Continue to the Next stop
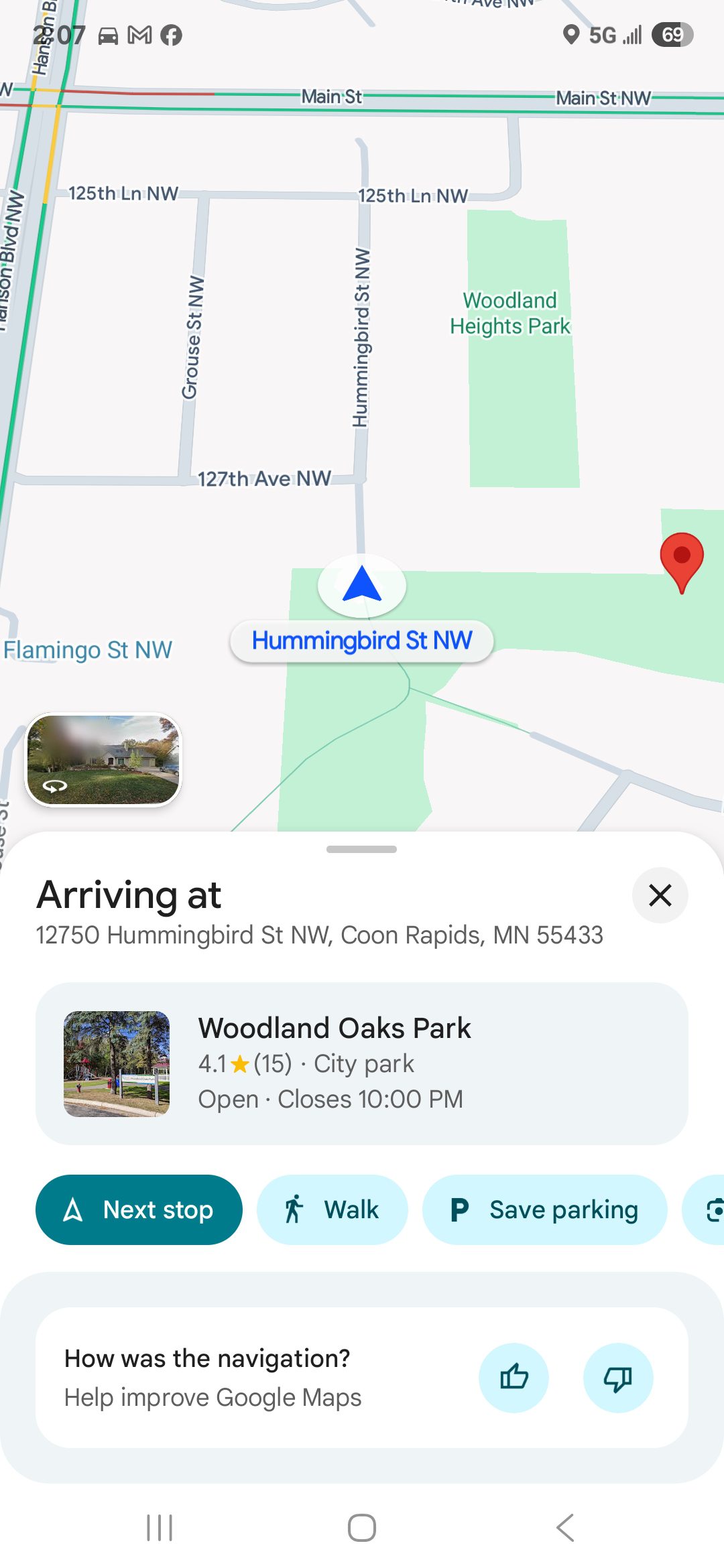 click(x=139, y=1210)
